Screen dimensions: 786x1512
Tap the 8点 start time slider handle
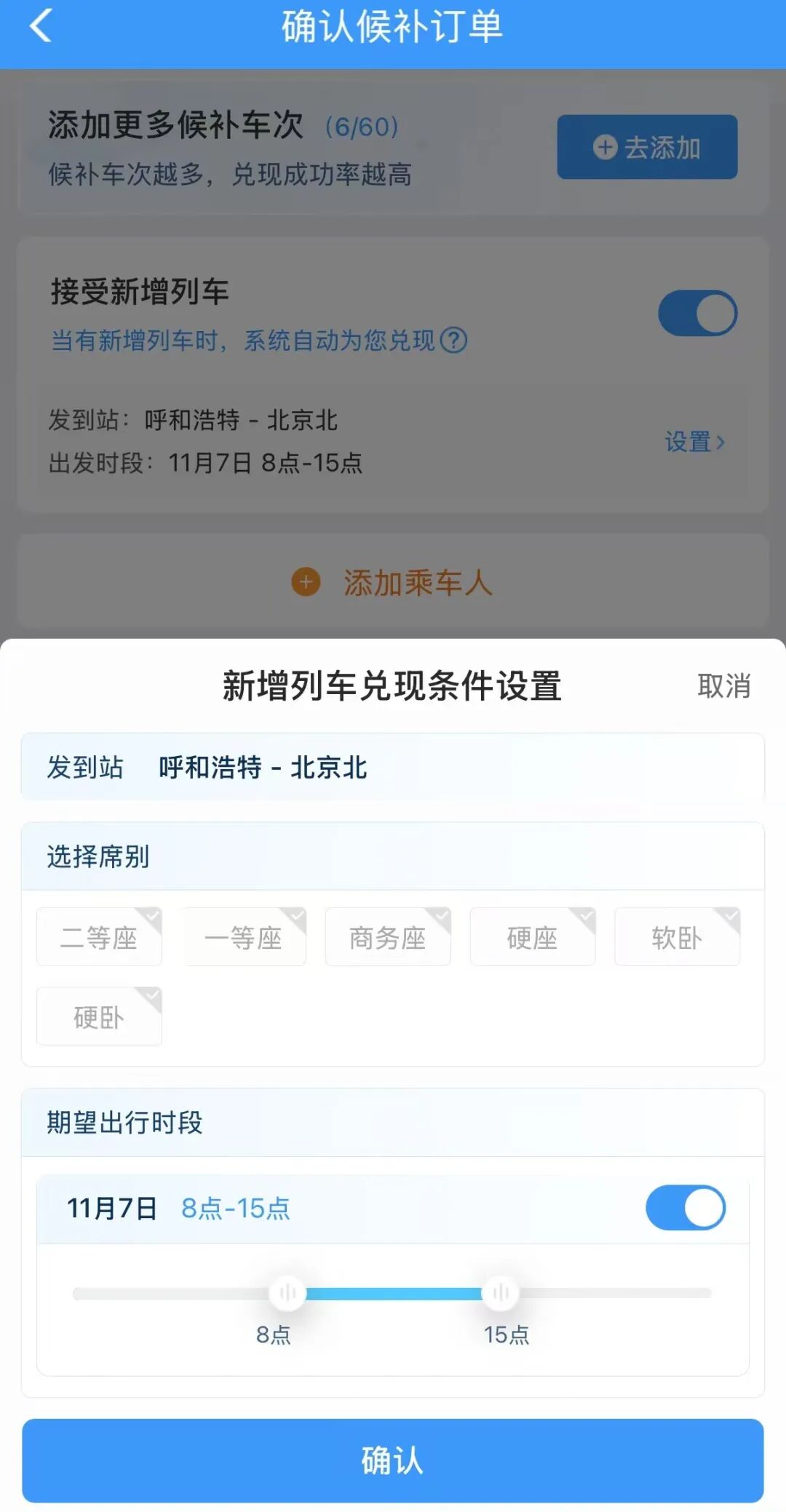pos(287,1293)
